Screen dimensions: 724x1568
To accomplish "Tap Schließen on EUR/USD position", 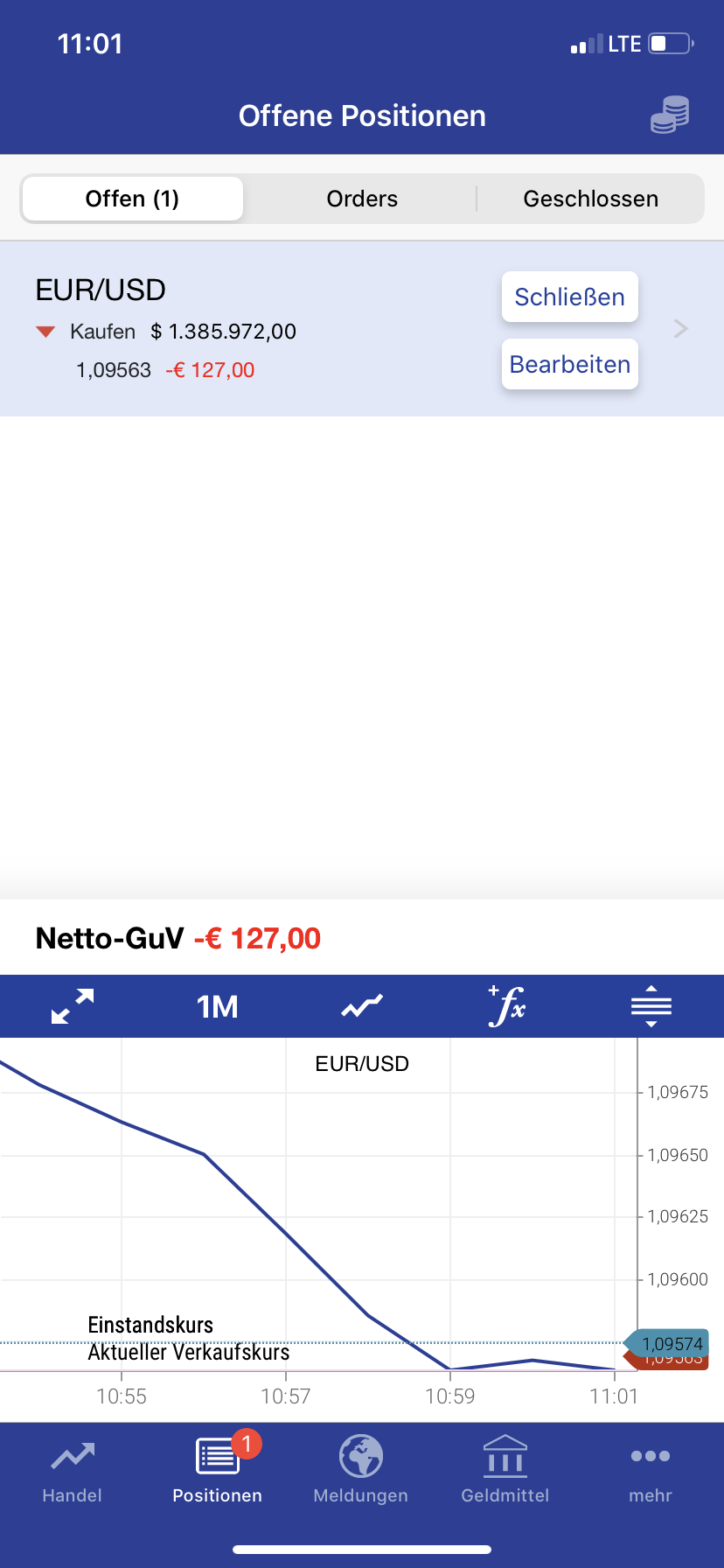I will click(x=570, y=297).
